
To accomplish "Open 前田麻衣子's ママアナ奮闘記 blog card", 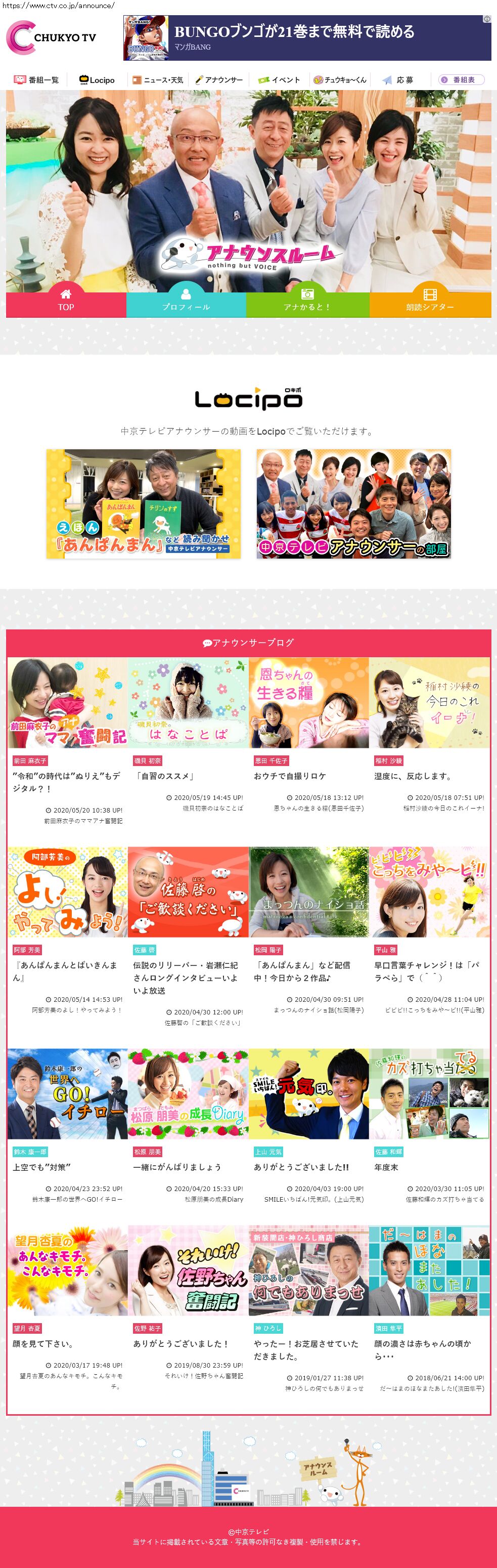I will pos(68,702).
